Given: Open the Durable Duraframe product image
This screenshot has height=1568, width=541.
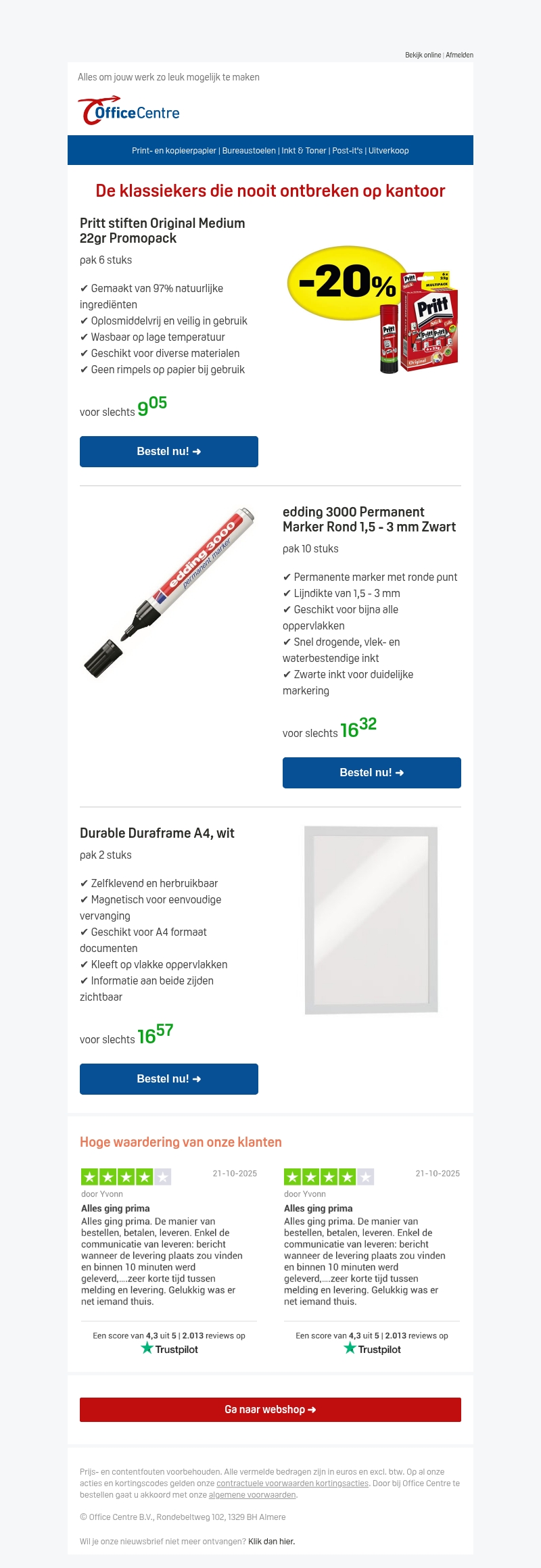Looking at the screenshot, I should 371,920.
